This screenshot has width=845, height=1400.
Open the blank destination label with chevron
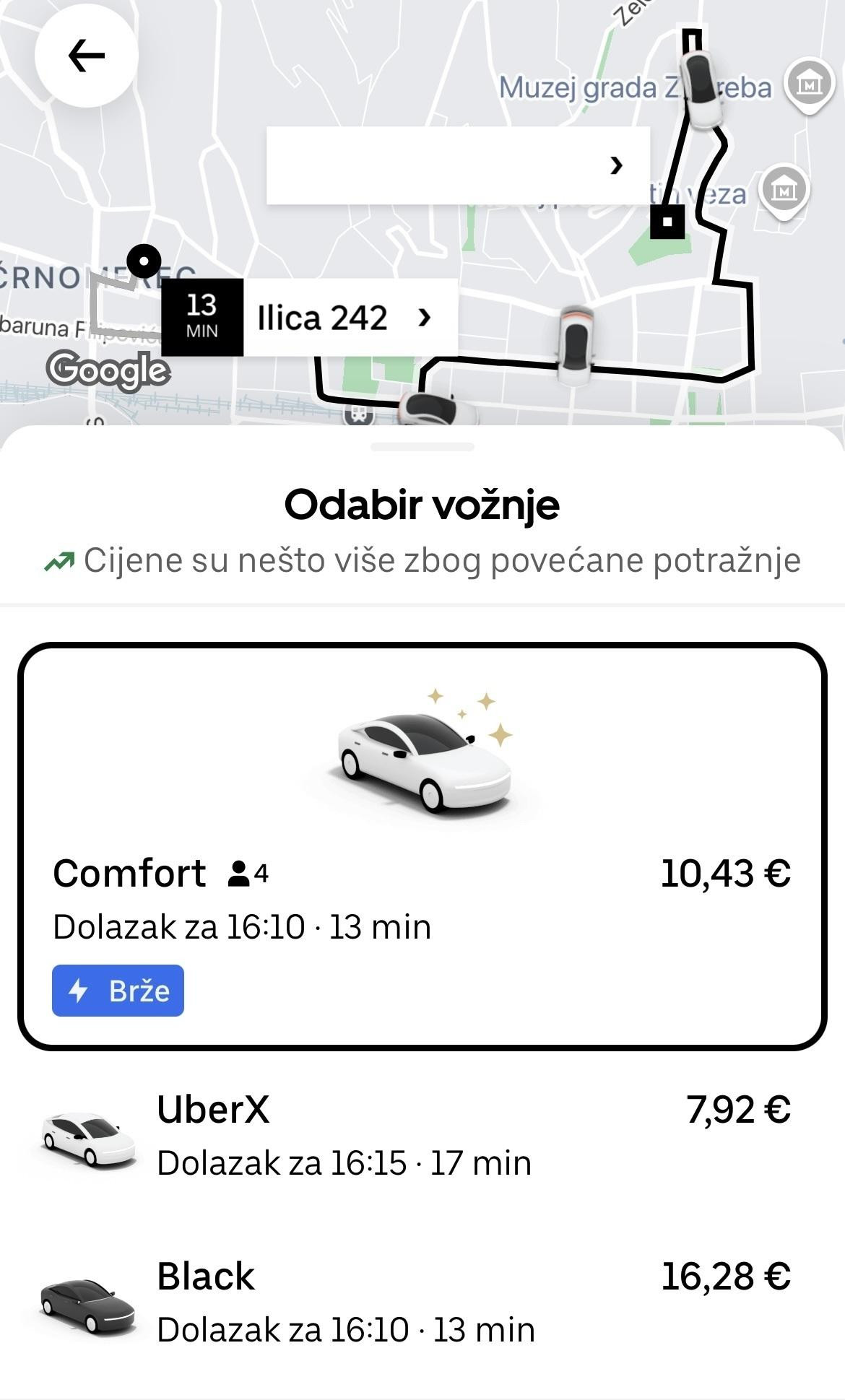458,165
